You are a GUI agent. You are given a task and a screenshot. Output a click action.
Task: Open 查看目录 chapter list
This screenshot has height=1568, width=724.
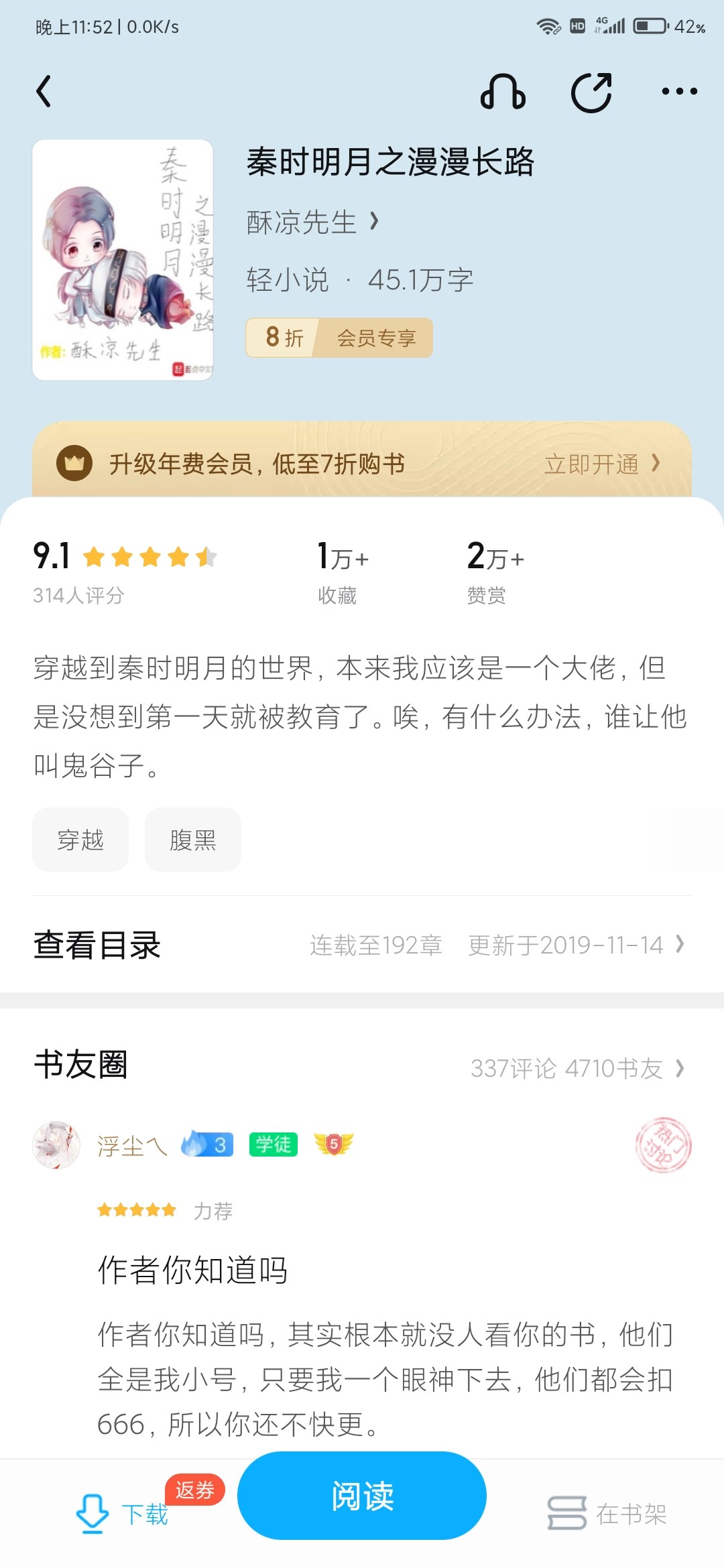point(362,945)
